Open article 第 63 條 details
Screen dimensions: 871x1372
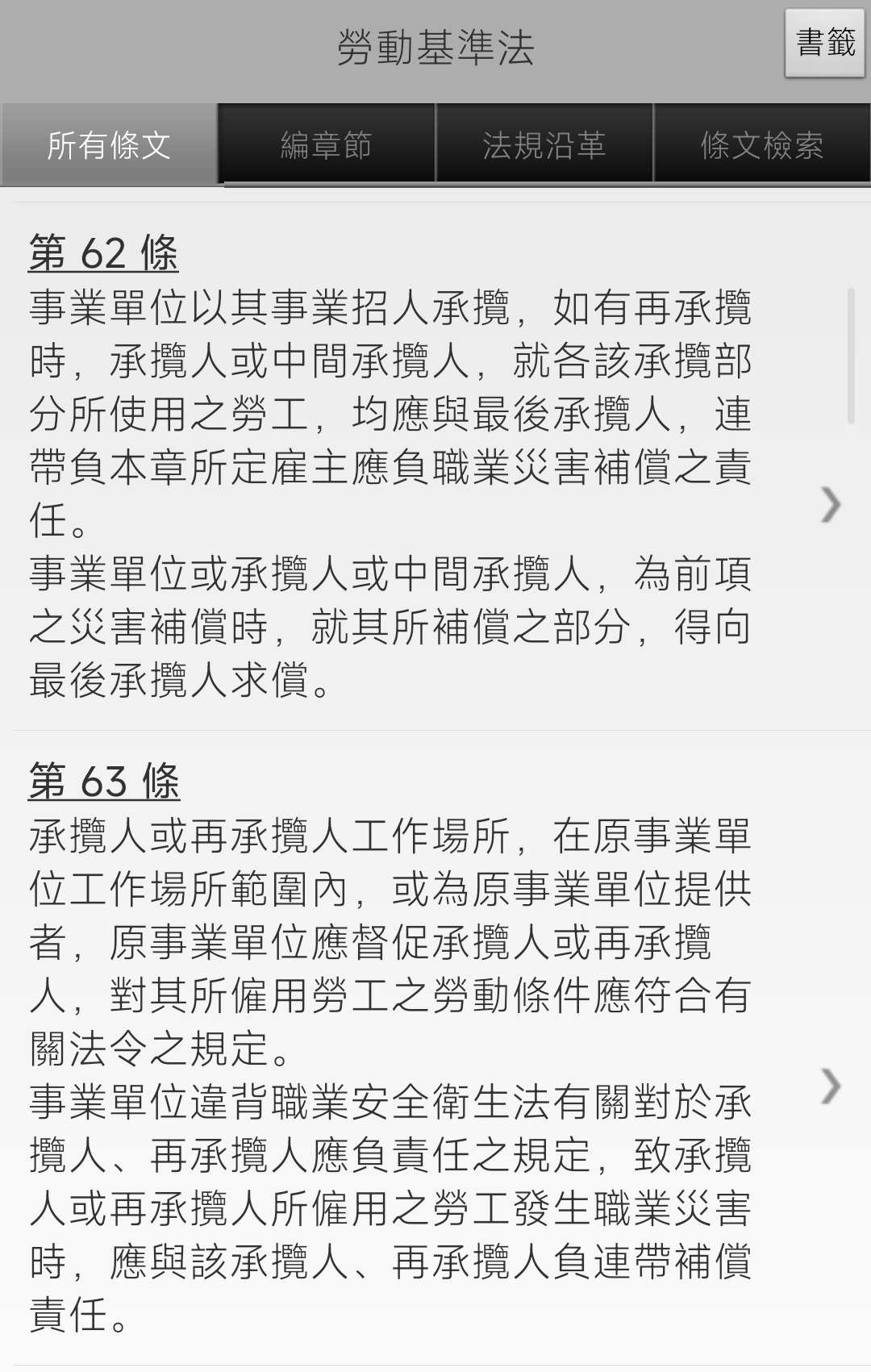pyautogui.click(x=830, y=1086)
